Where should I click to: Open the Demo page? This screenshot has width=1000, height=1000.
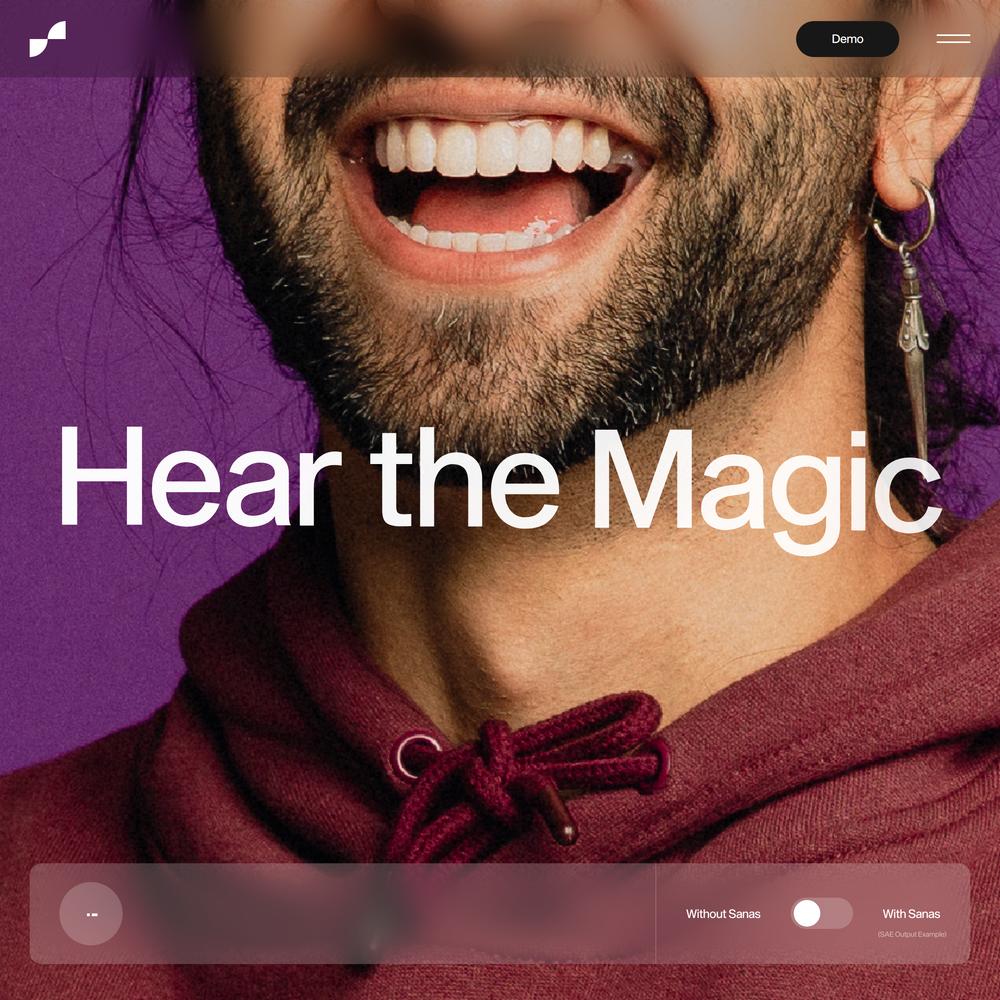847,39
